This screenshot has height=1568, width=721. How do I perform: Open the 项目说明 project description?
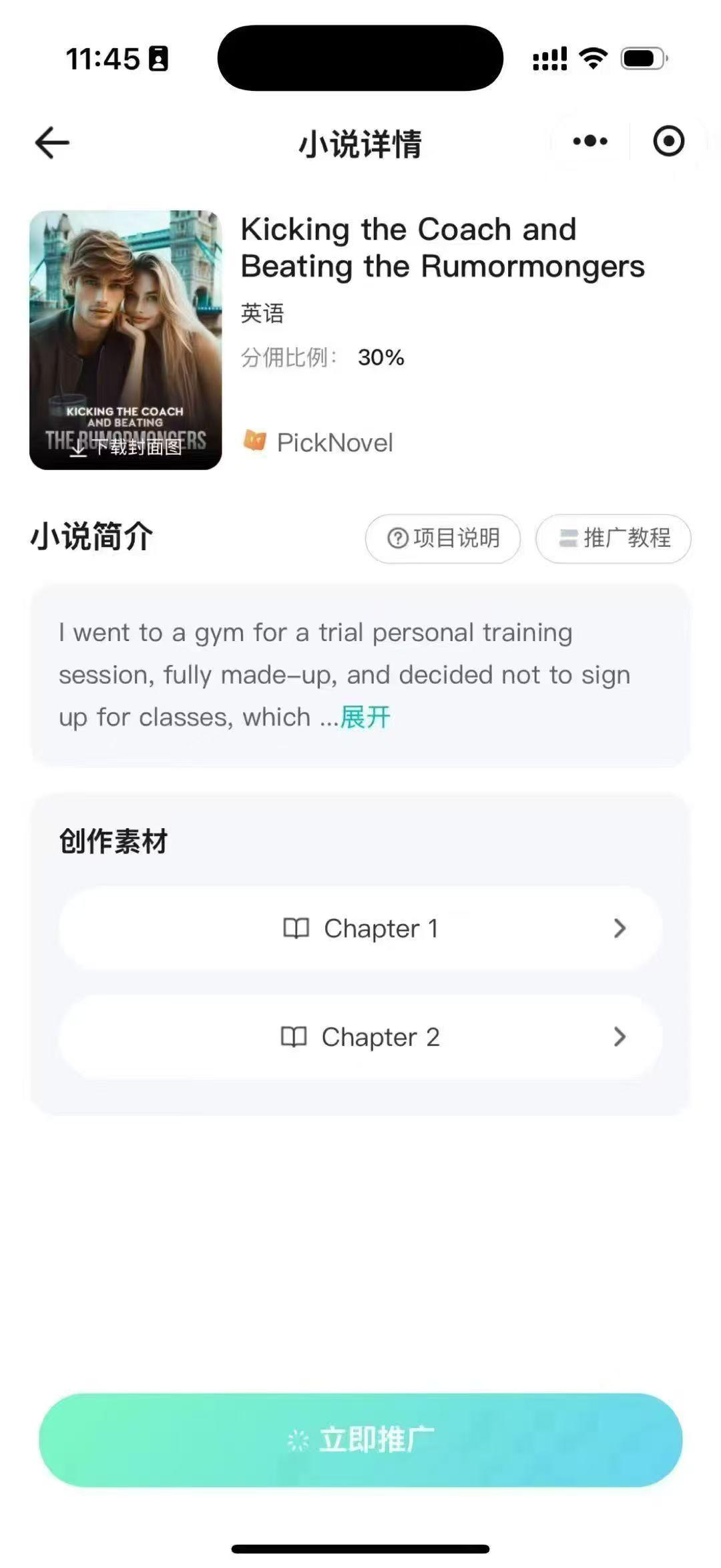[x=443, y=538]
